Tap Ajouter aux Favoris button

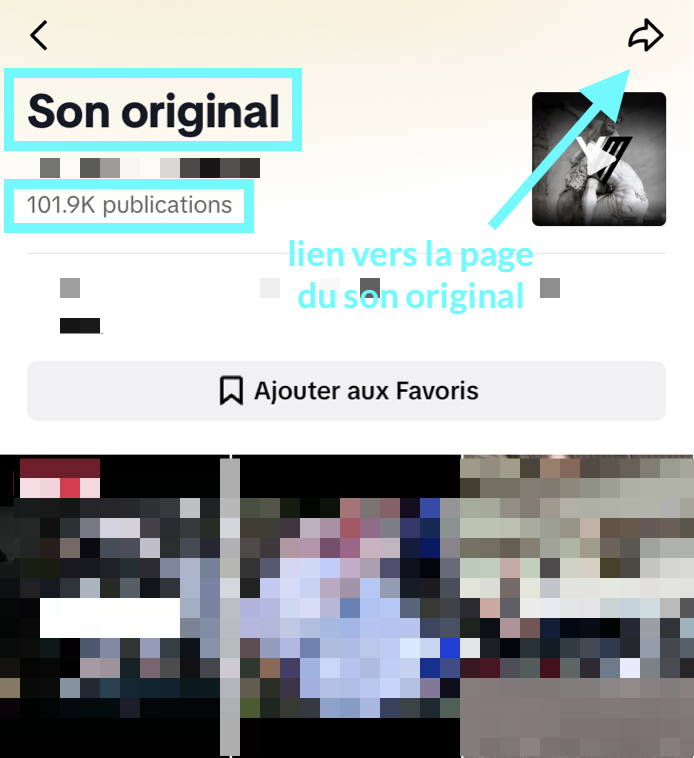(346, 390)
